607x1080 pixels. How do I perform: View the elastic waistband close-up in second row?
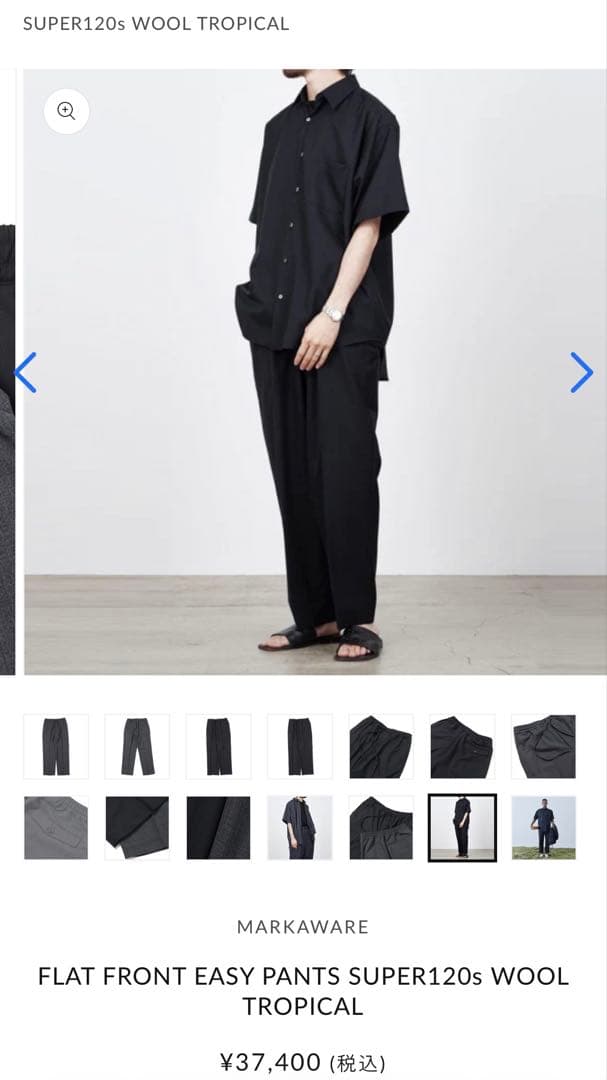click(x=381, y=828)
